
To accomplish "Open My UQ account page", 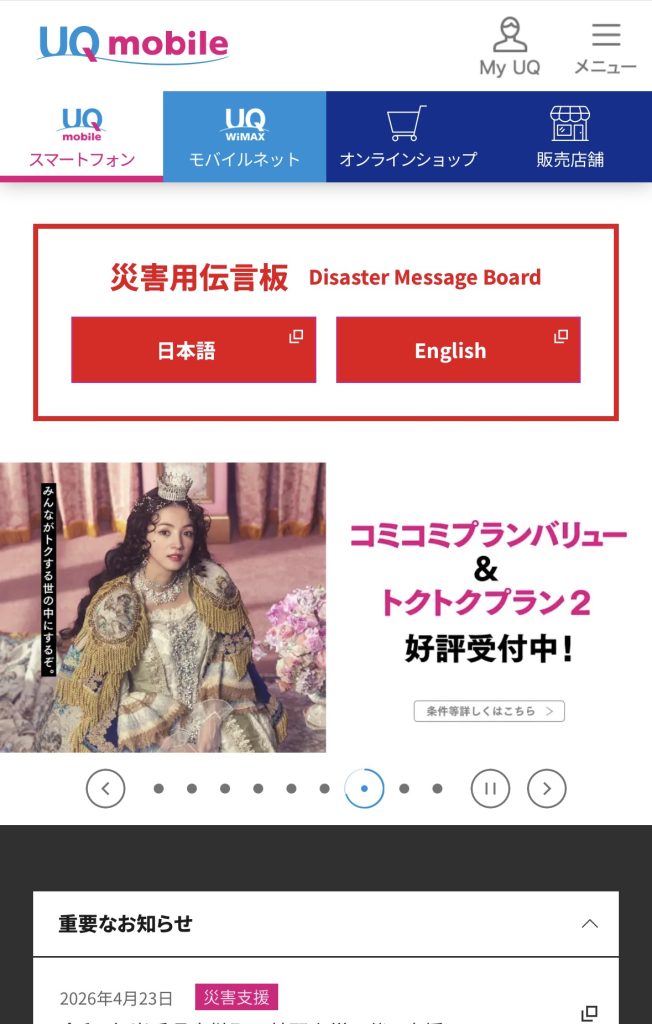I will (x=510, y=47).
